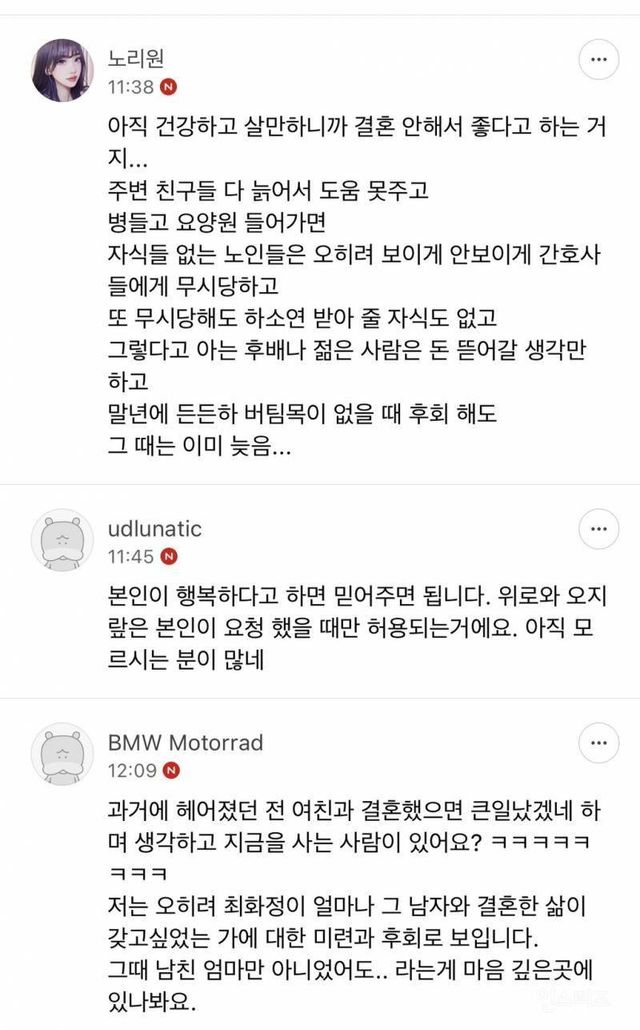Tap the username udlunatic
640x1030 pixels.
155,528
